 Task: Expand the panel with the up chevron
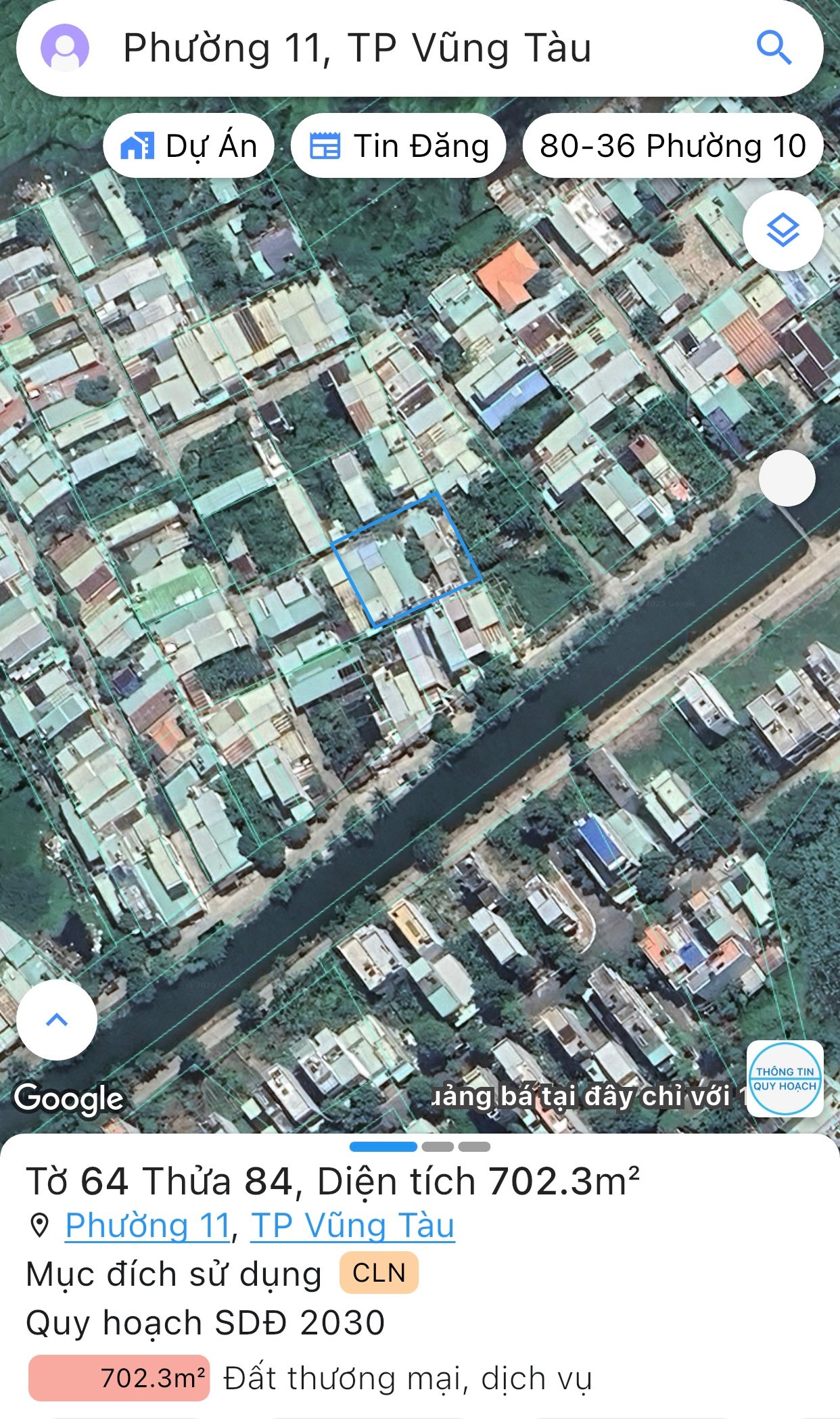[x=57, y=1019]
